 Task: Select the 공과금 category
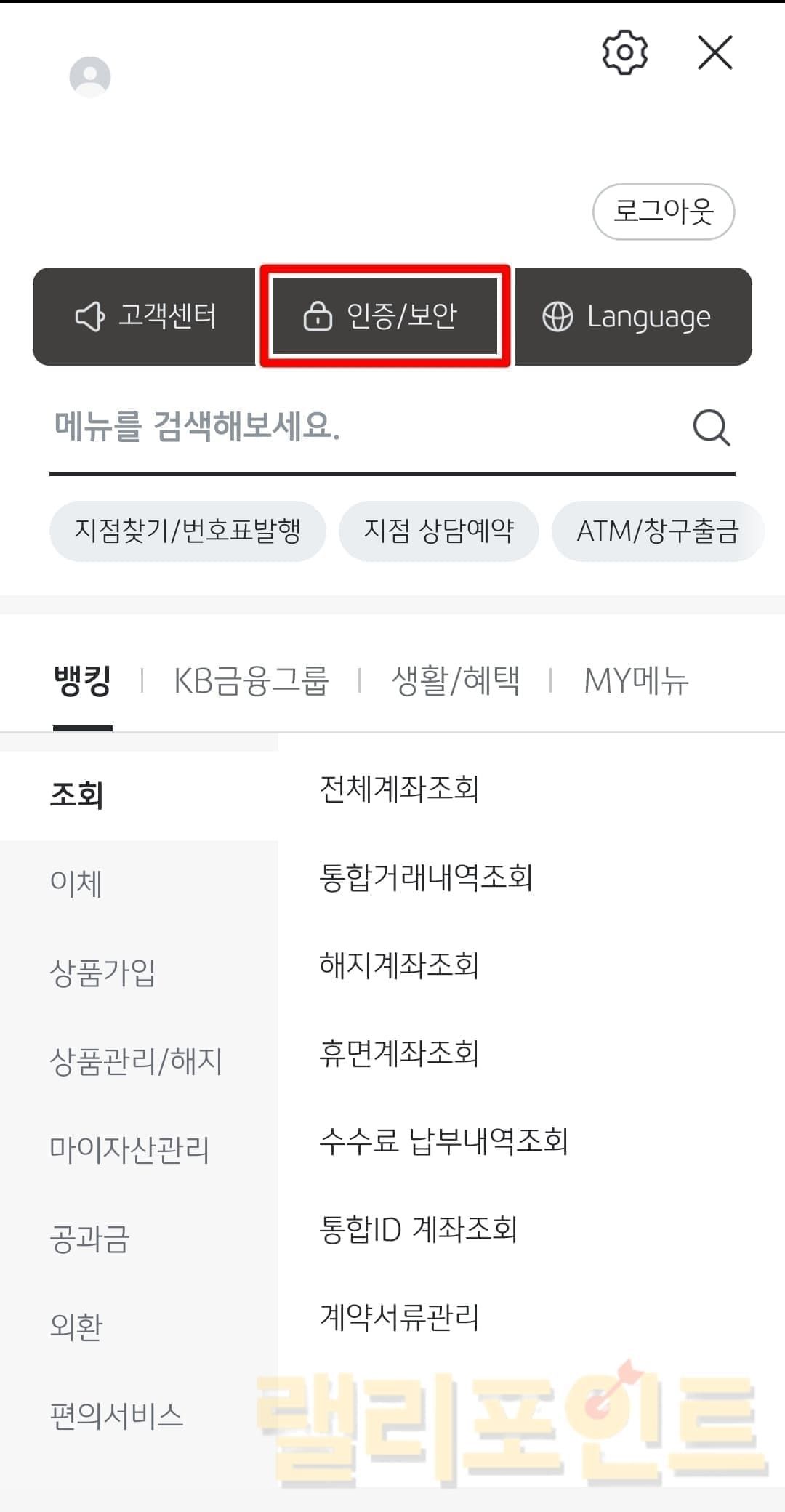pyautogui.click(x=89, y=1239)
